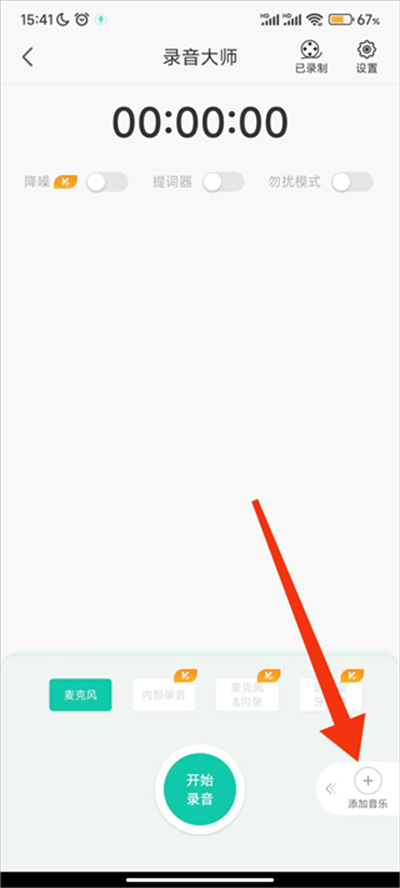Image resolution: width=400 pixels, height=888 pixels.
Task: Open the 已录制 recordings list
Action: [x=311, y=57]
